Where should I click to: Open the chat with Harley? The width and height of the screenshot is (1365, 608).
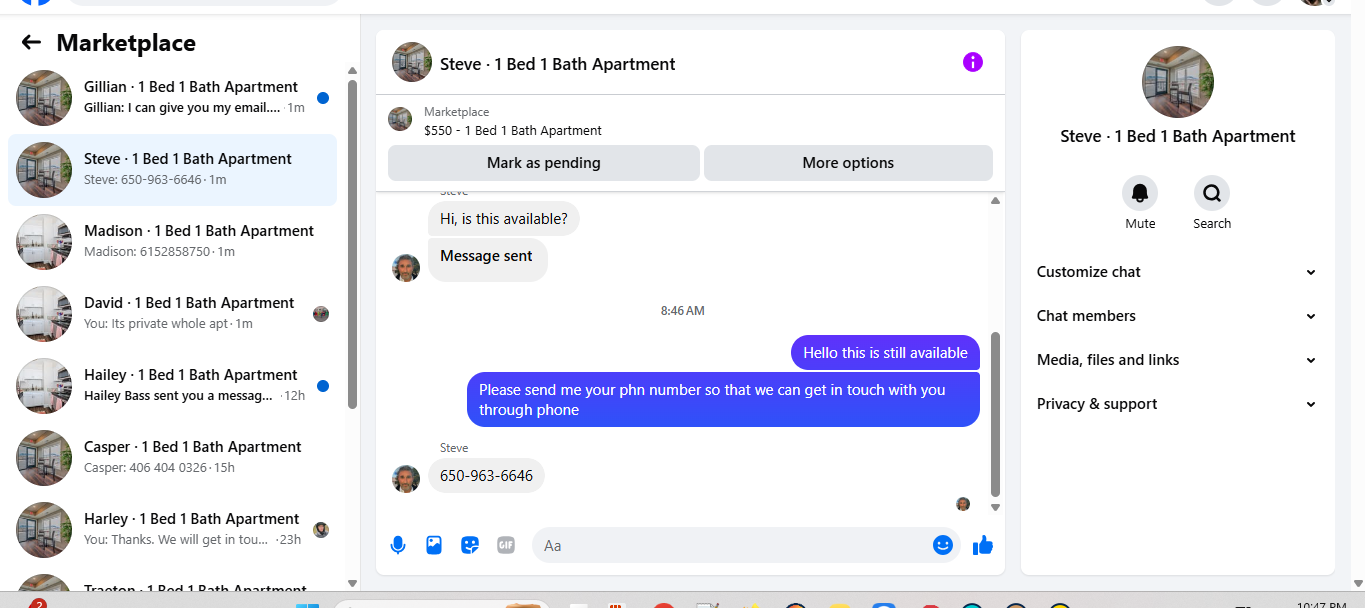pos(172,530)
